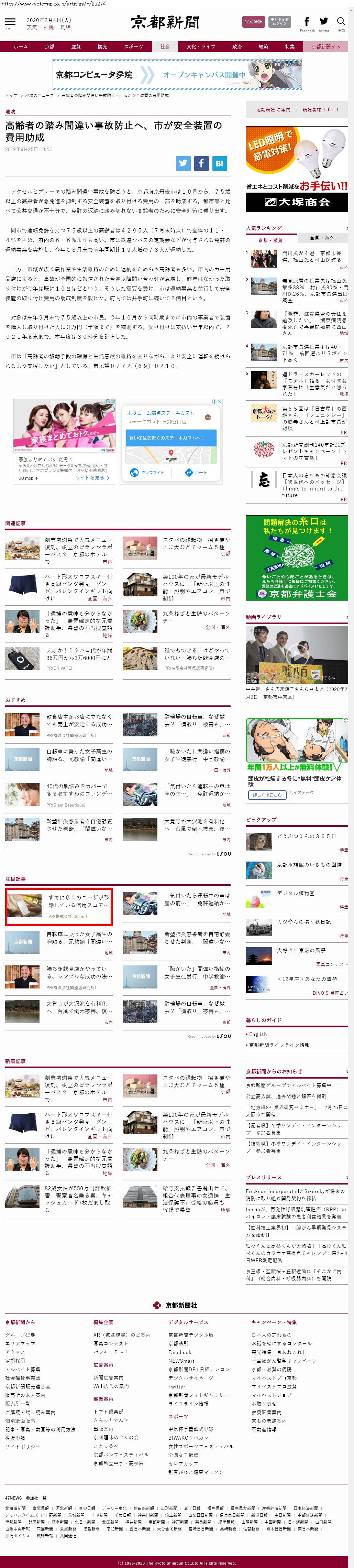The width and height of the screenshot is (354, 1568).
Task: Open the search magnifier icon
Action: click(341, 21)
